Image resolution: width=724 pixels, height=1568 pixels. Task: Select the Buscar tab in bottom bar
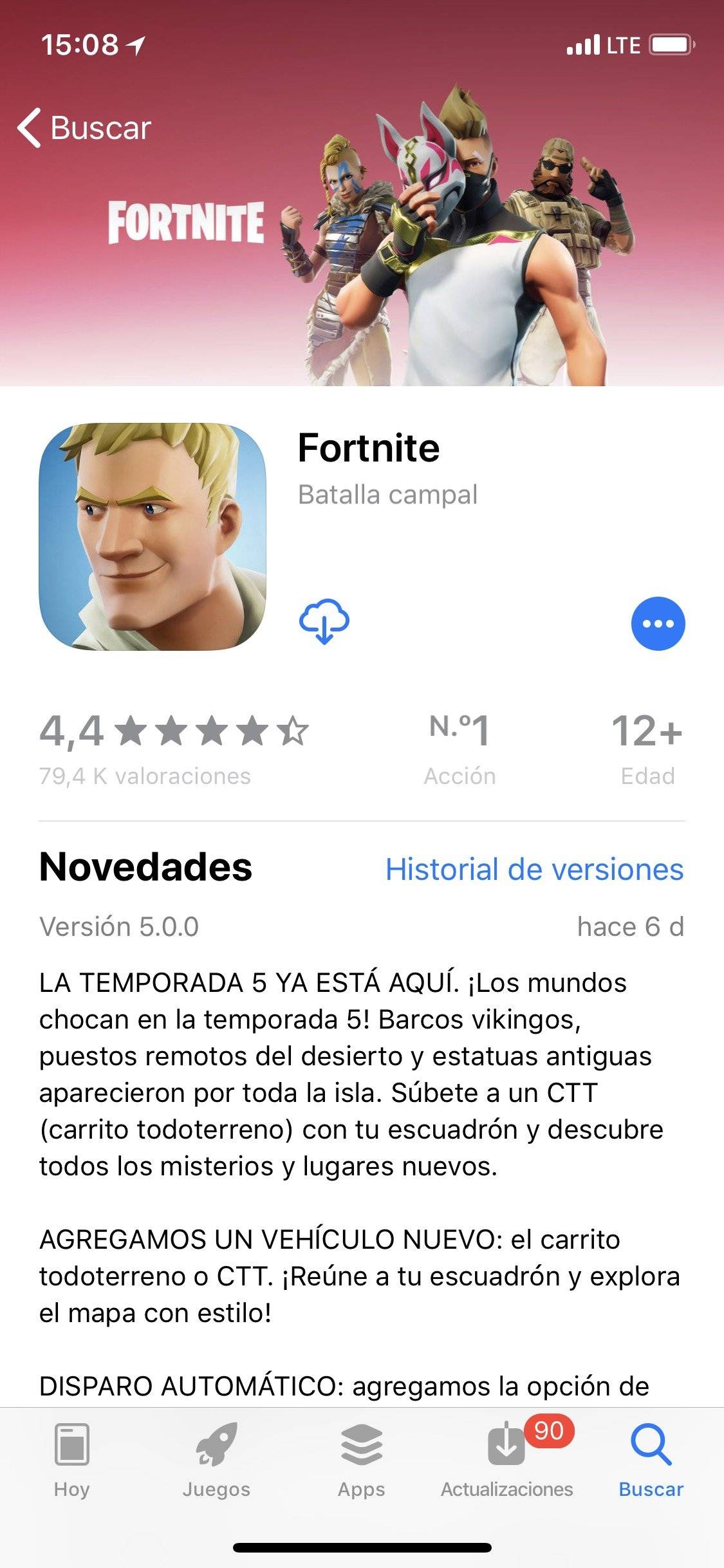pos(651,1460)
